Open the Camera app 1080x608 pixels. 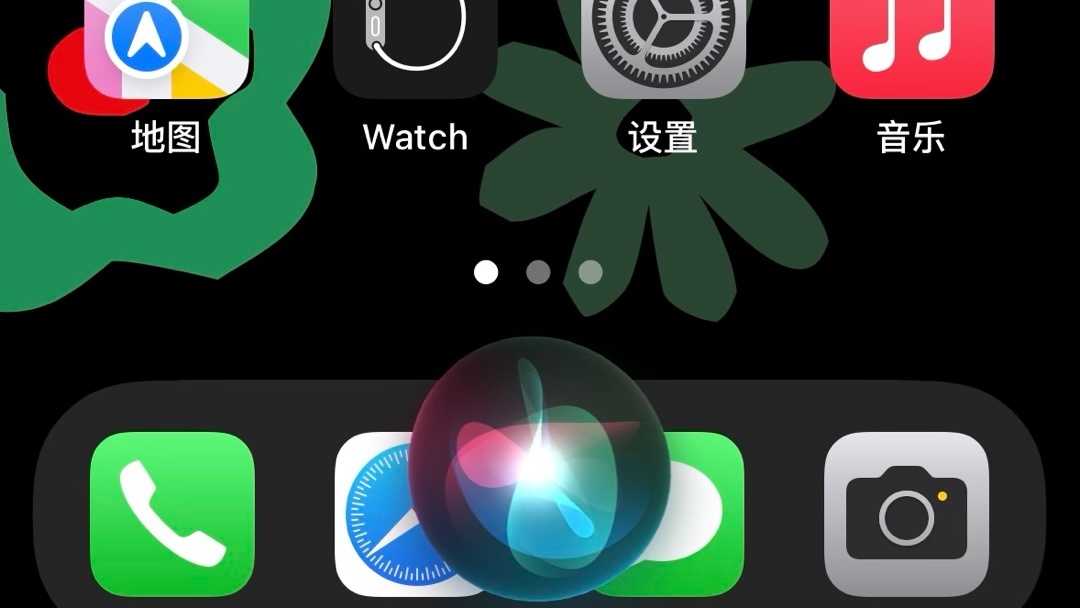point(906,514)
